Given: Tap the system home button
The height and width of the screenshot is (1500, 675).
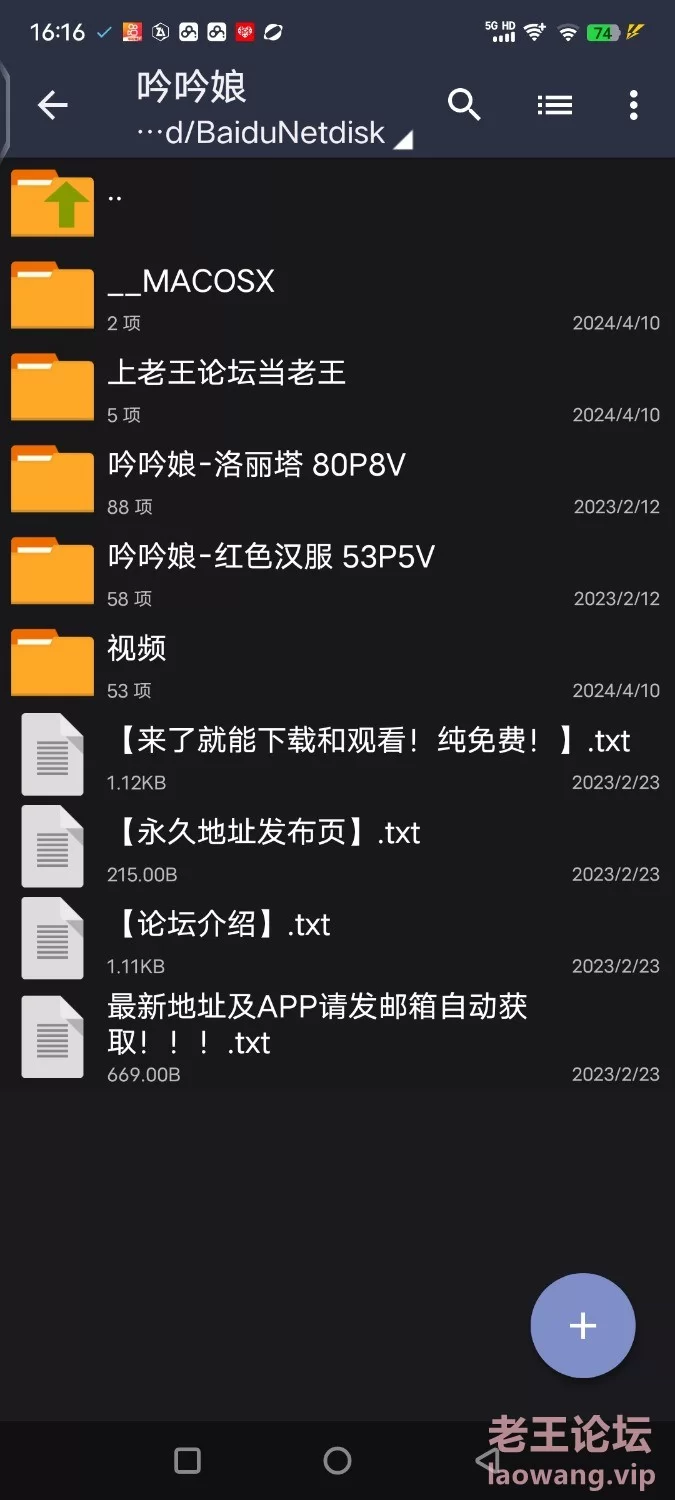Looking at the screenshot, I should coord(338,1461).
